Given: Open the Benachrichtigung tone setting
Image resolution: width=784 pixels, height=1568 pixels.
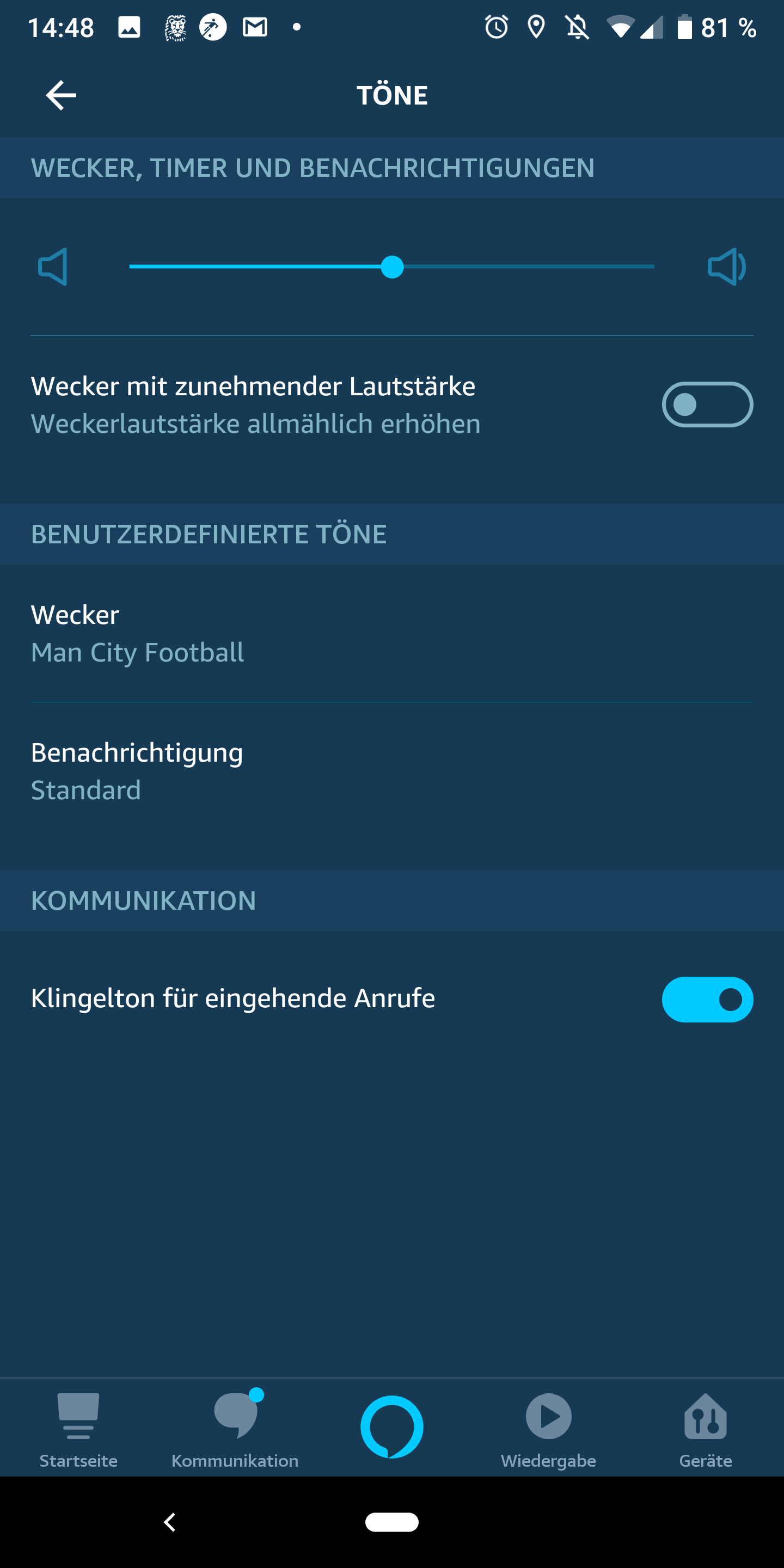Looking at the screenshot, I should 392,771.
